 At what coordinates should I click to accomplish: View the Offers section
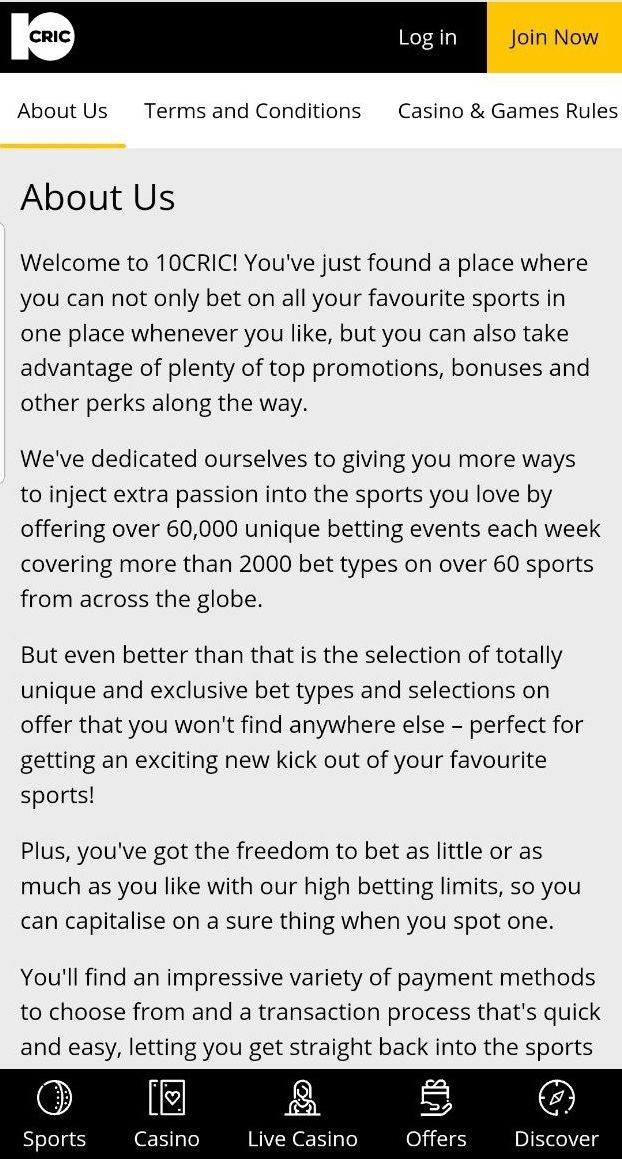(436, 1114)
